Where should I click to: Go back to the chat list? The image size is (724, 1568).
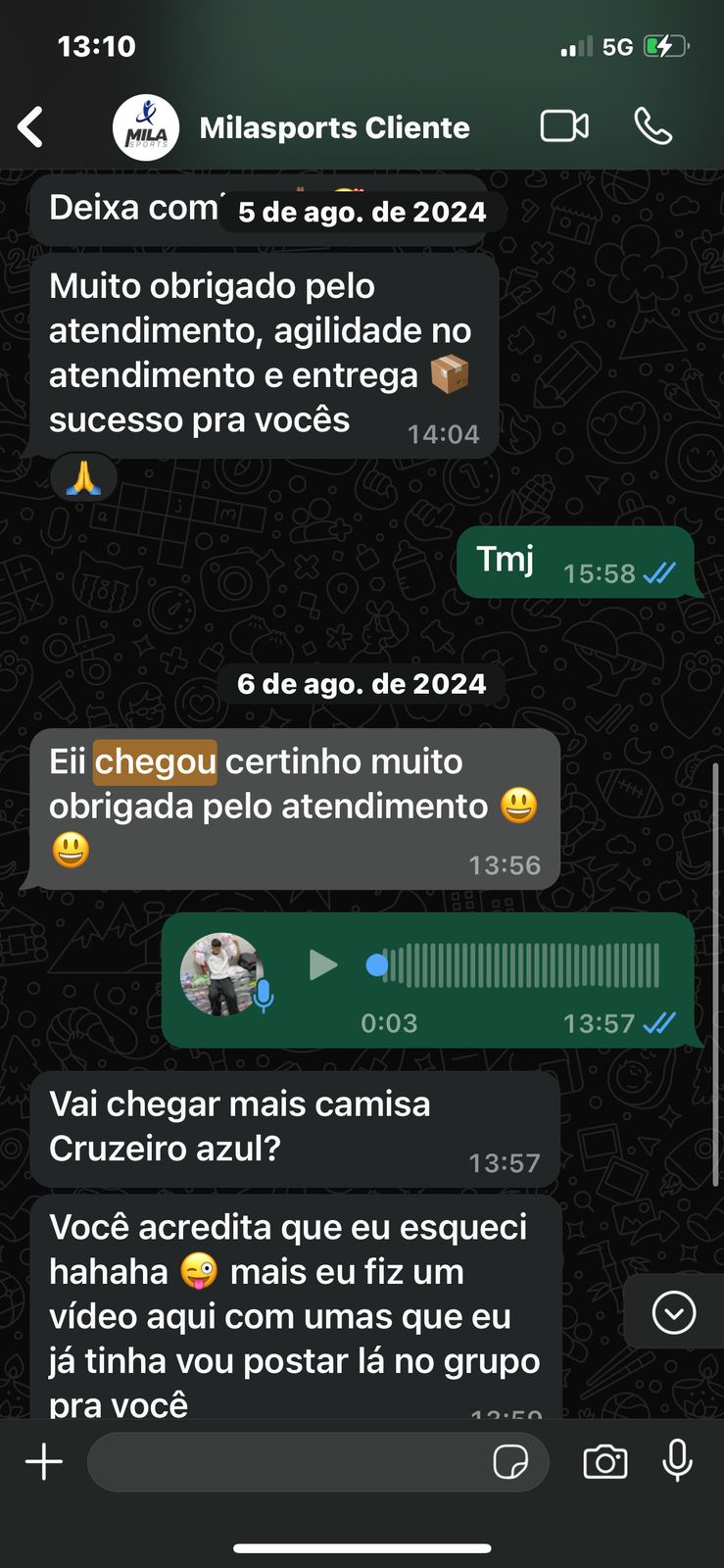click(31, 127)
